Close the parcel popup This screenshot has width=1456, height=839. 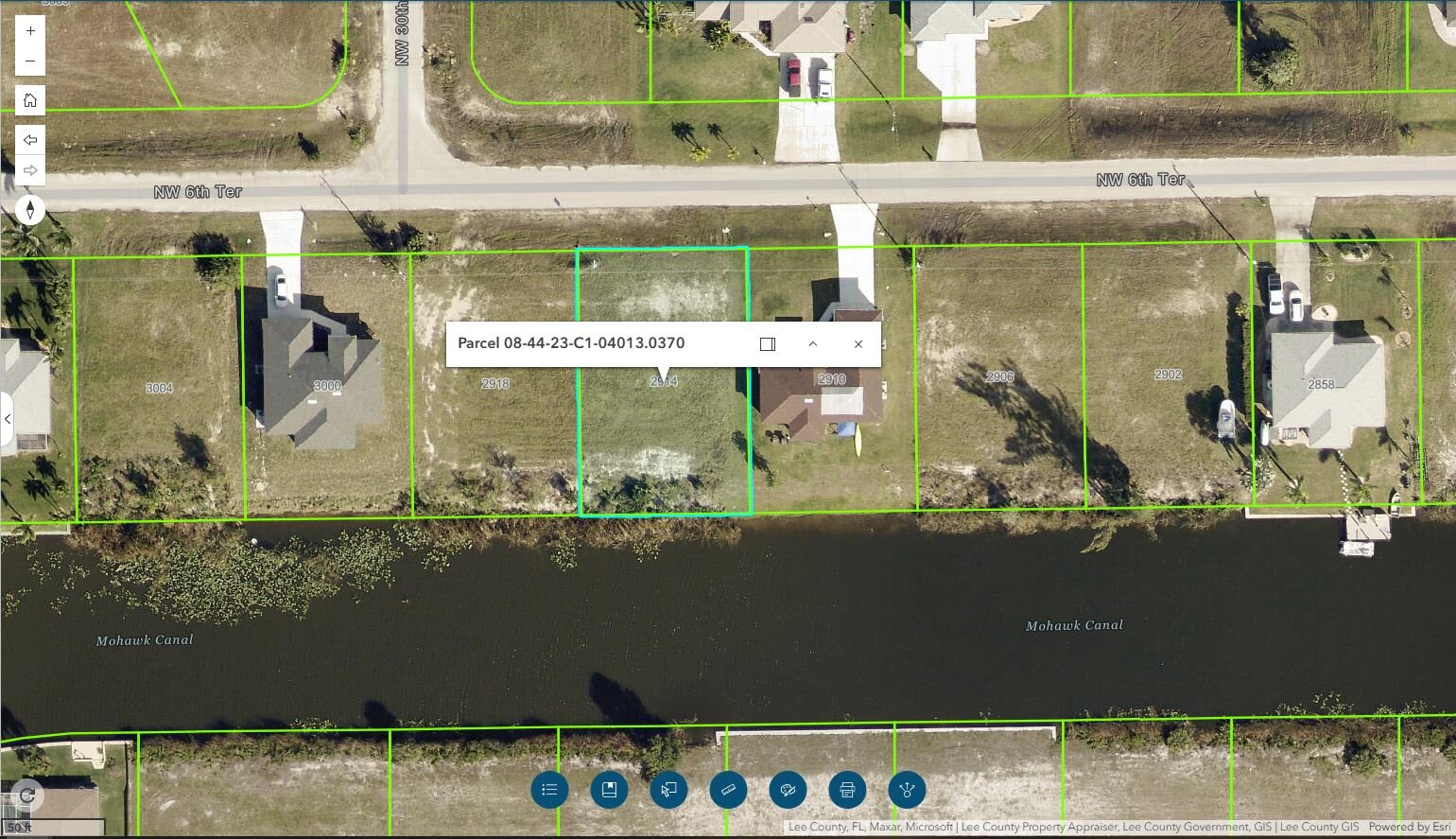tap(858, 344)
